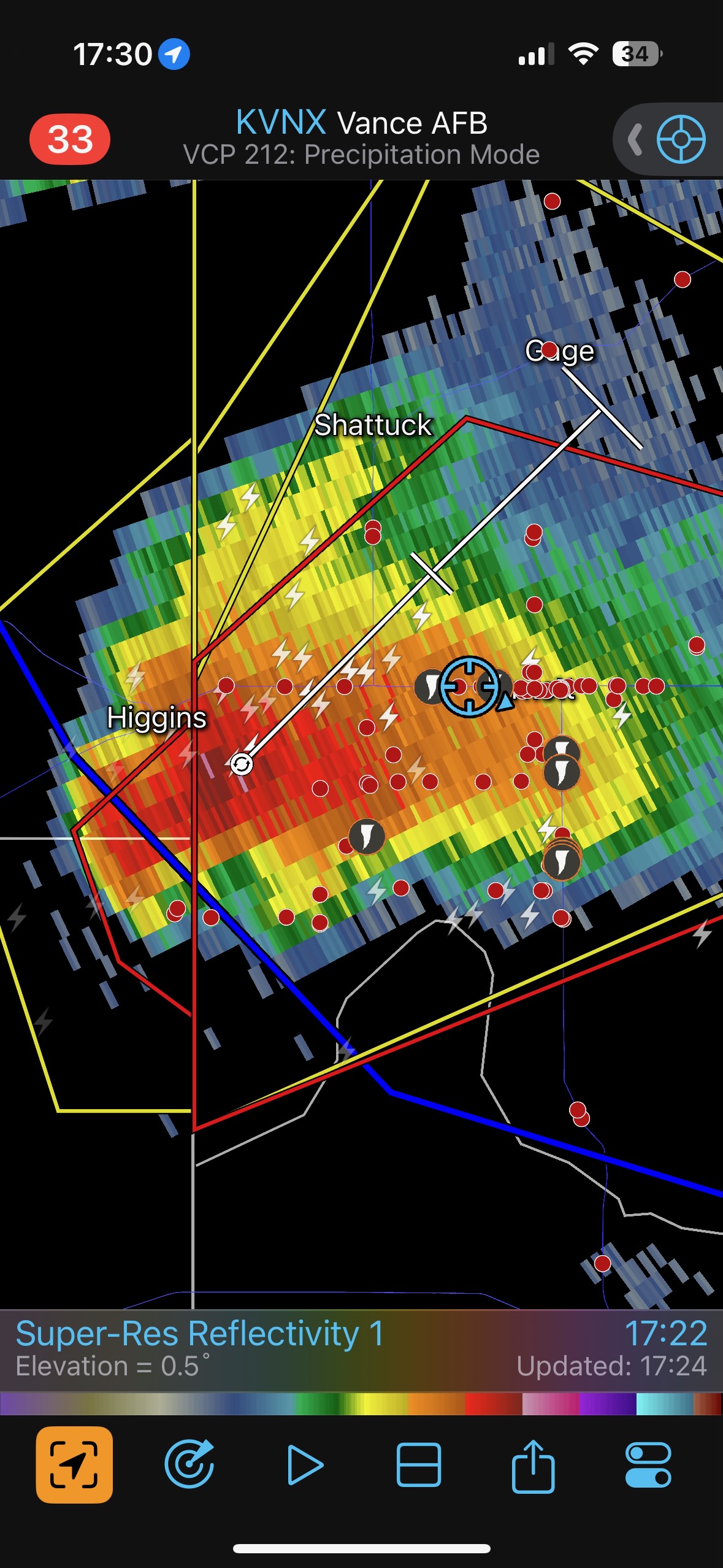Image resolution: width=723 pixels, height=1568 pixels.
Task: Share the current radar image
Action: pos(533,1464)
